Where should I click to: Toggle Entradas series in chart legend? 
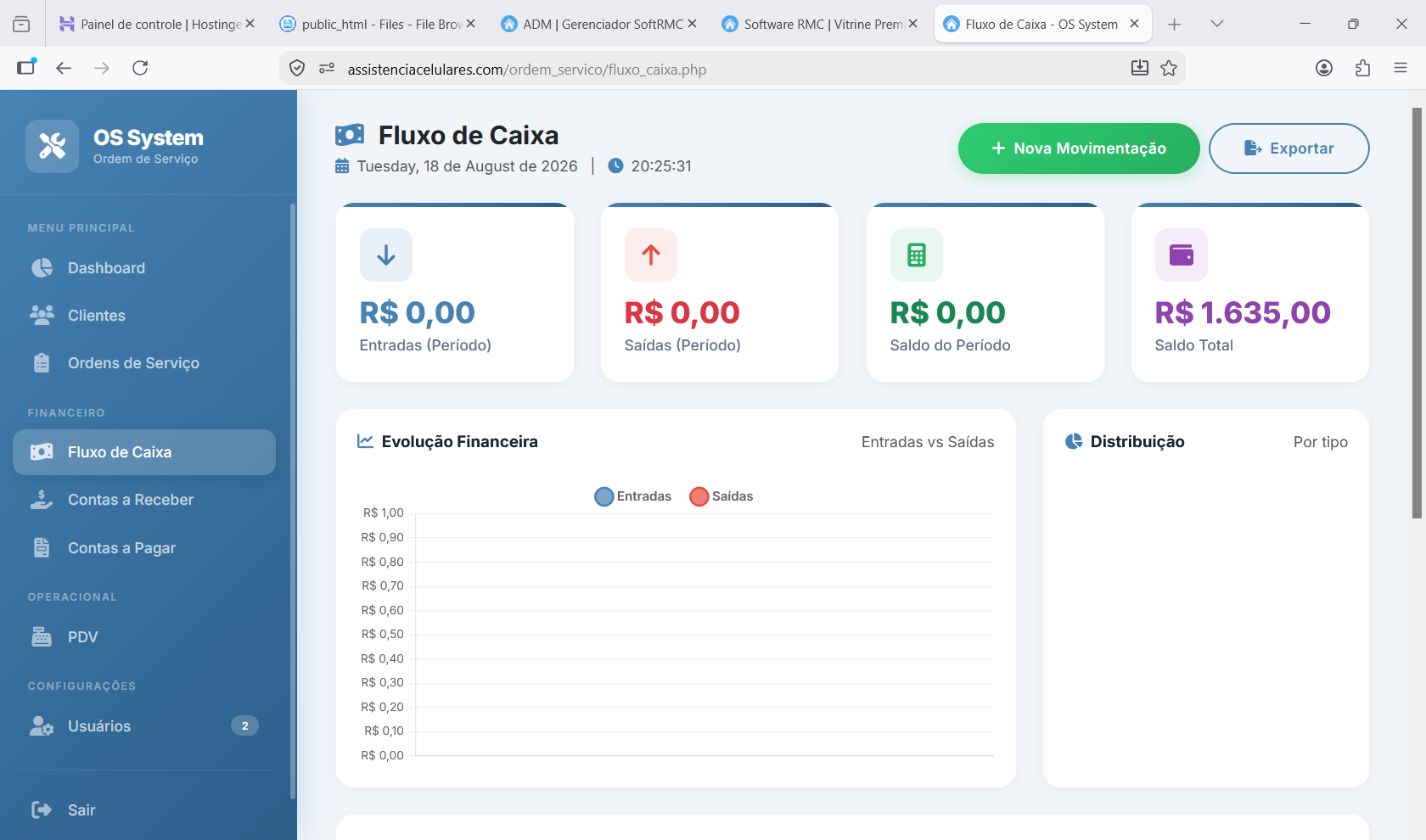[x=633, y=496]
